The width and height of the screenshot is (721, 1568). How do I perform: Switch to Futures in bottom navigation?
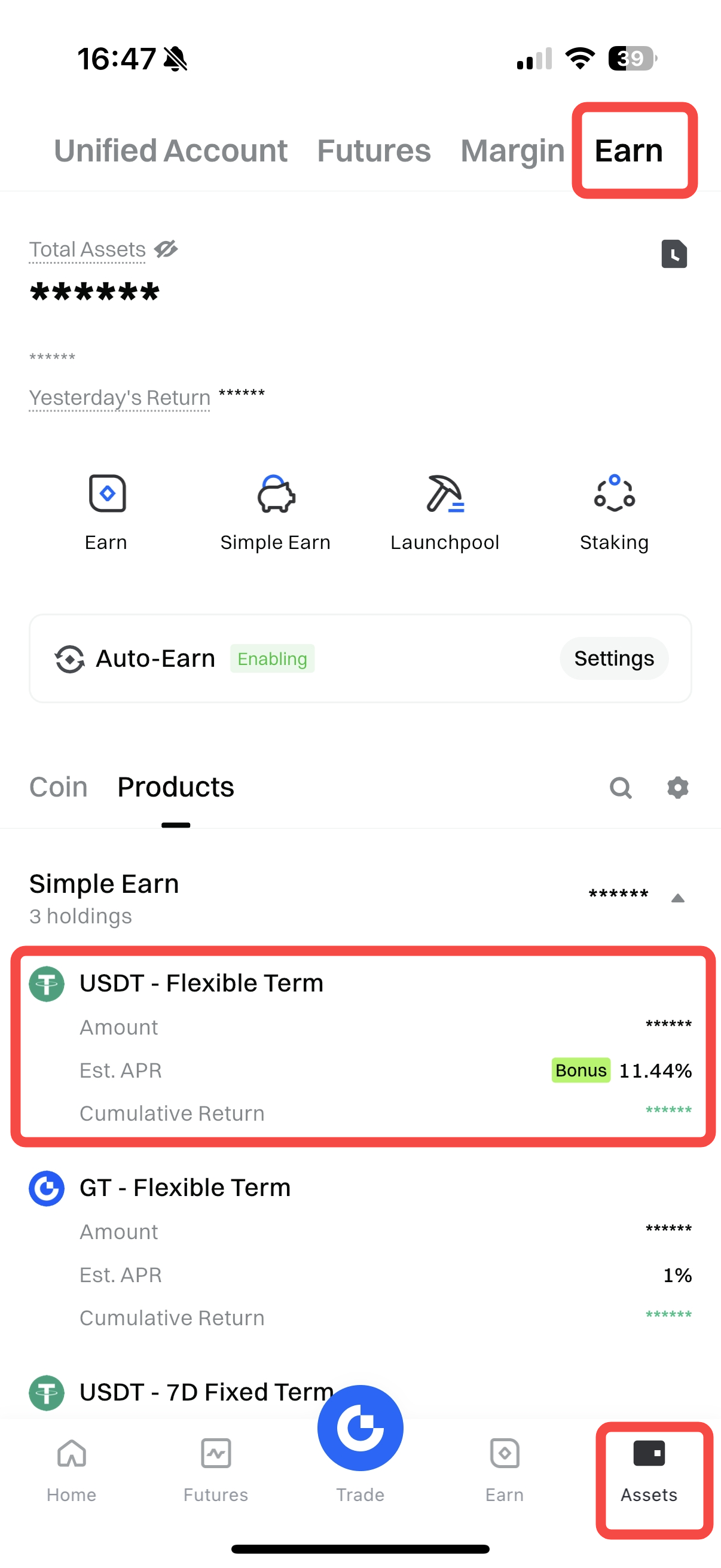click(216, 1468)
